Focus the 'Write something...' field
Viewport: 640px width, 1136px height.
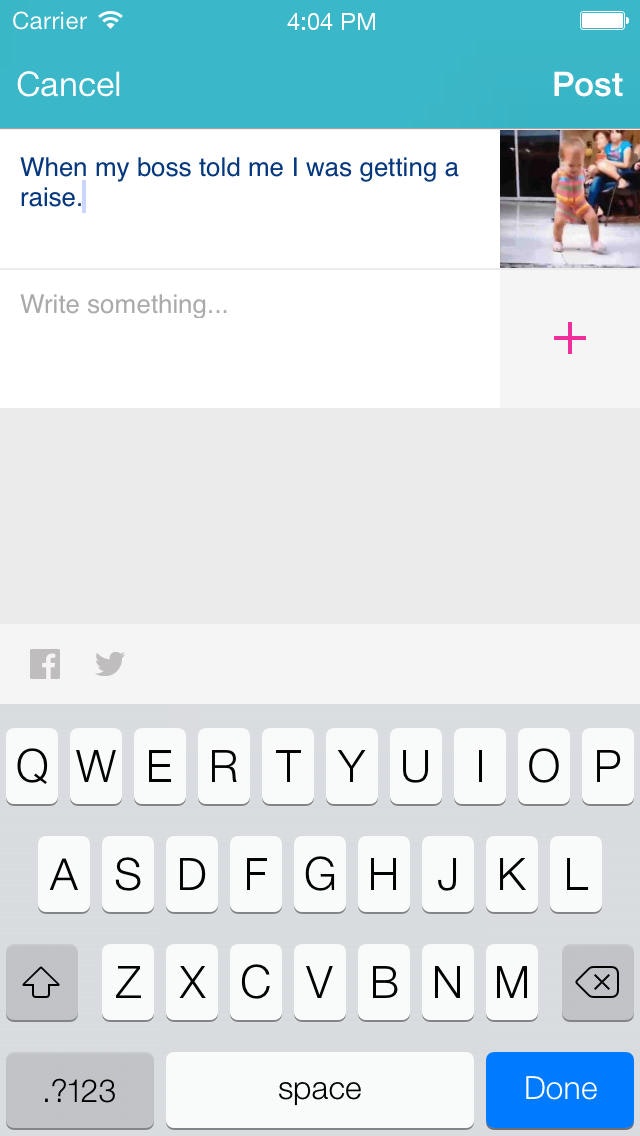tap(250, 336)
